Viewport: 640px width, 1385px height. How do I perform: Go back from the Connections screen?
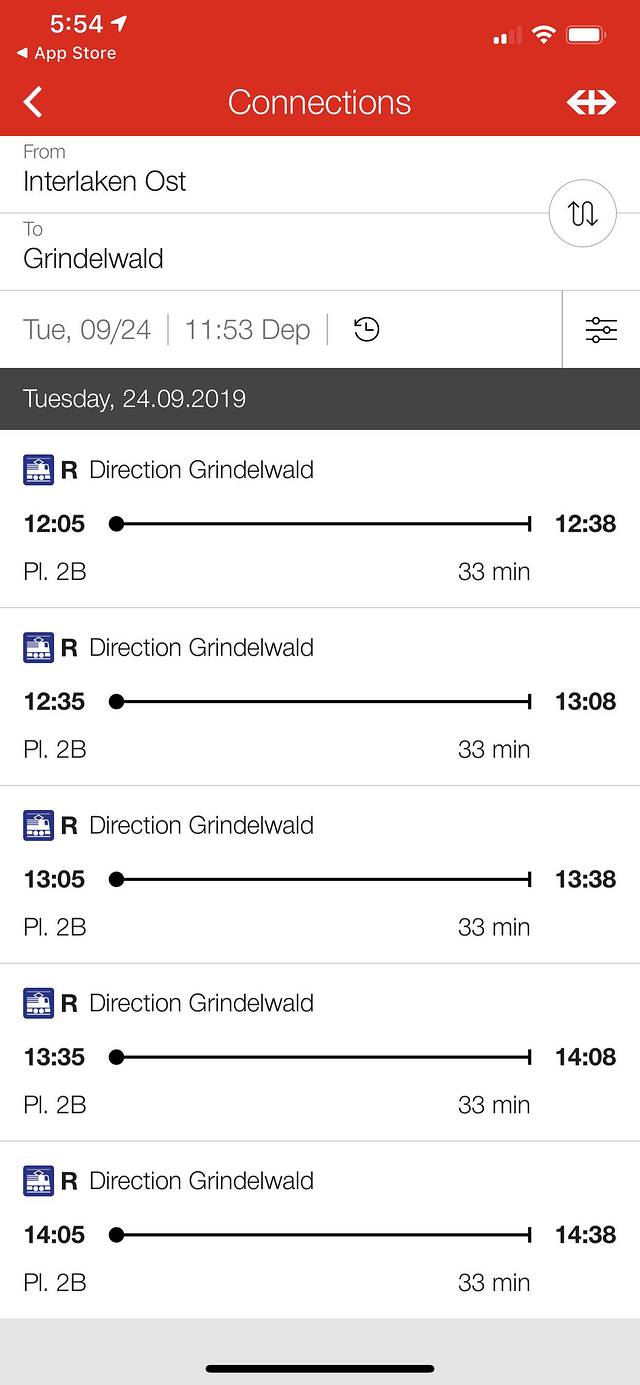(x=34, y=102)
